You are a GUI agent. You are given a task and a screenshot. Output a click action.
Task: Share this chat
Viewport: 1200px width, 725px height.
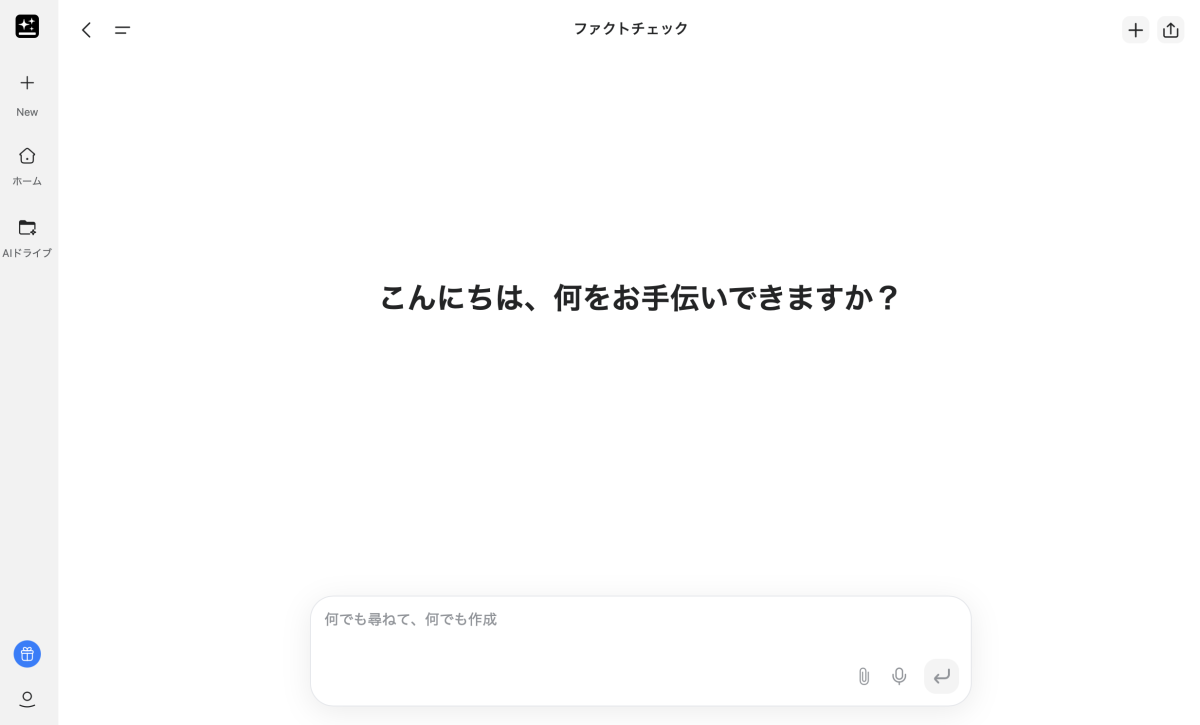(x=1171, y=30)
